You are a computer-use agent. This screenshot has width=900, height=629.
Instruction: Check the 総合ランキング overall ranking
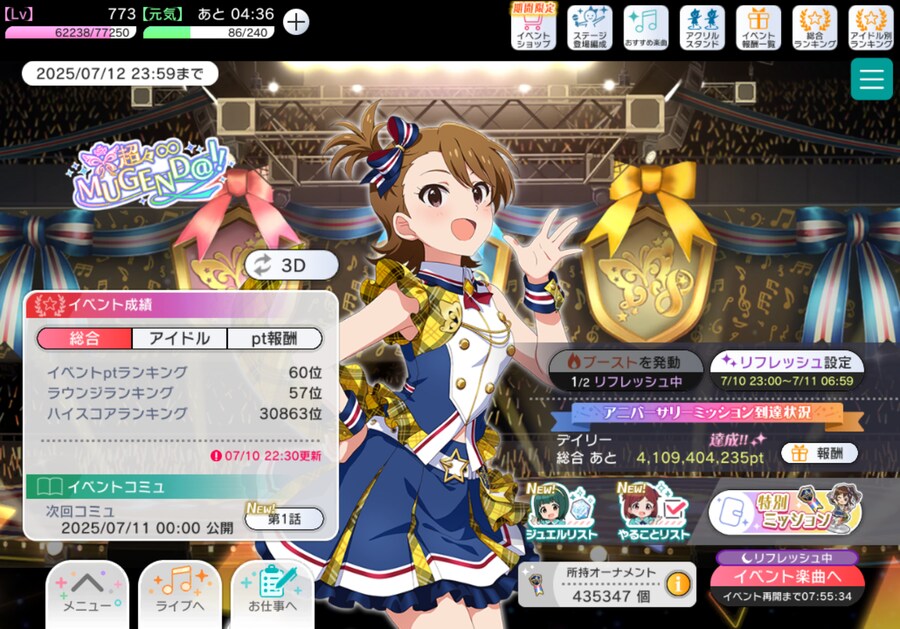click(x=814, y=28)
